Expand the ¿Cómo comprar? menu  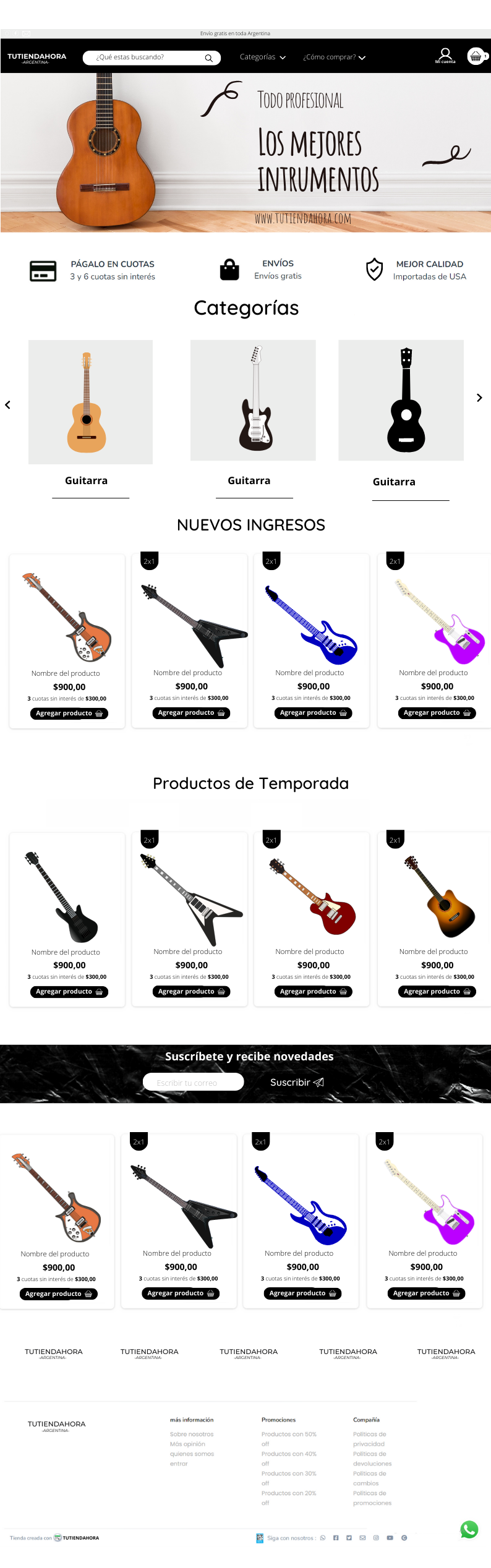point(334,58)
